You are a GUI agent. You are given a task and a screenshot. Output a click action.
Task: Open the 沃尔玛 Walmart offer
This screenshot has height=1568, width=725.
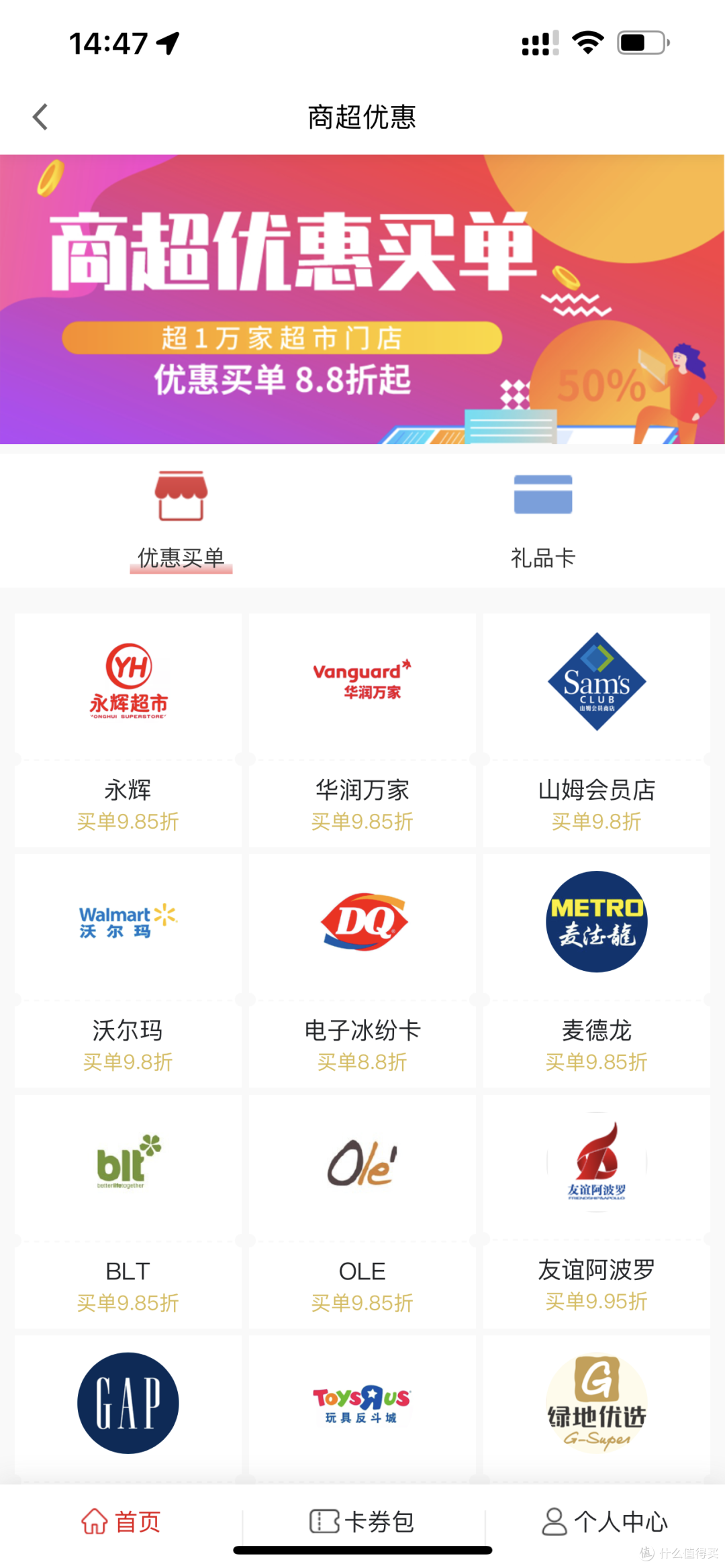click(x=128, y=970)
